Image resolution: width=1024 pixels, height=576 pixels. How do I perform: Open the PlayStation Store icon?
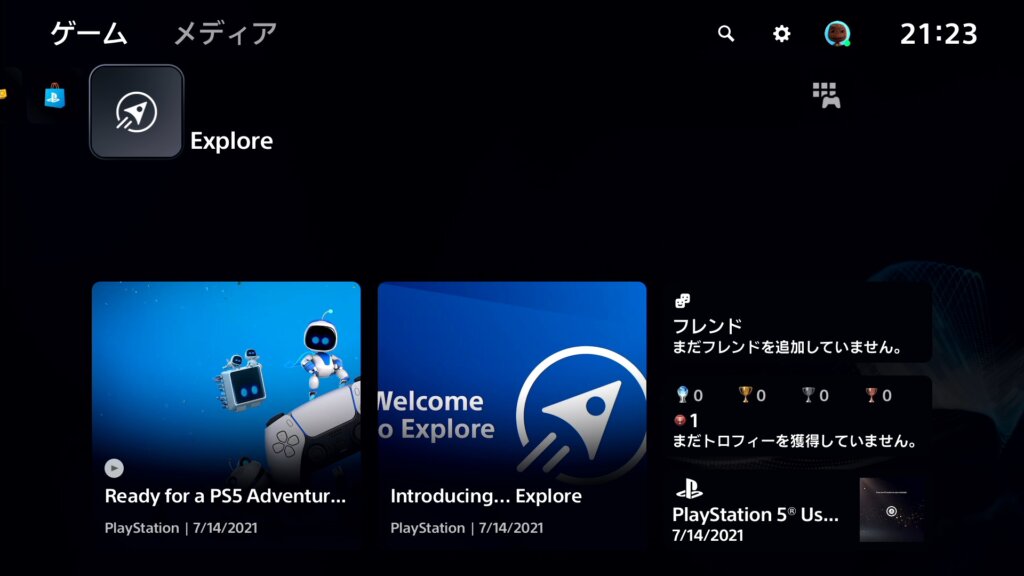pyautogui.click(x=54, y=97)
